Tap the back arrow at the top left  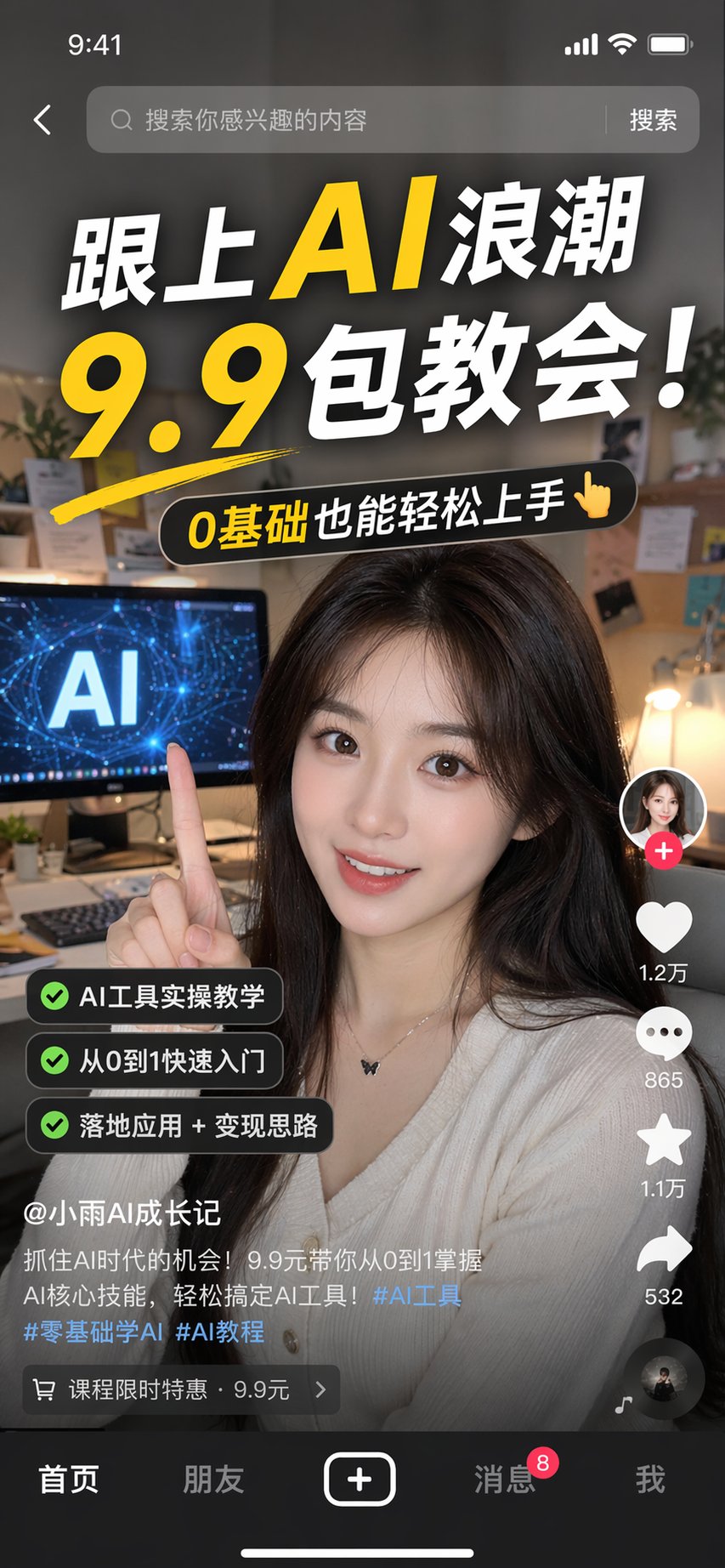click(x=41, y=120)
